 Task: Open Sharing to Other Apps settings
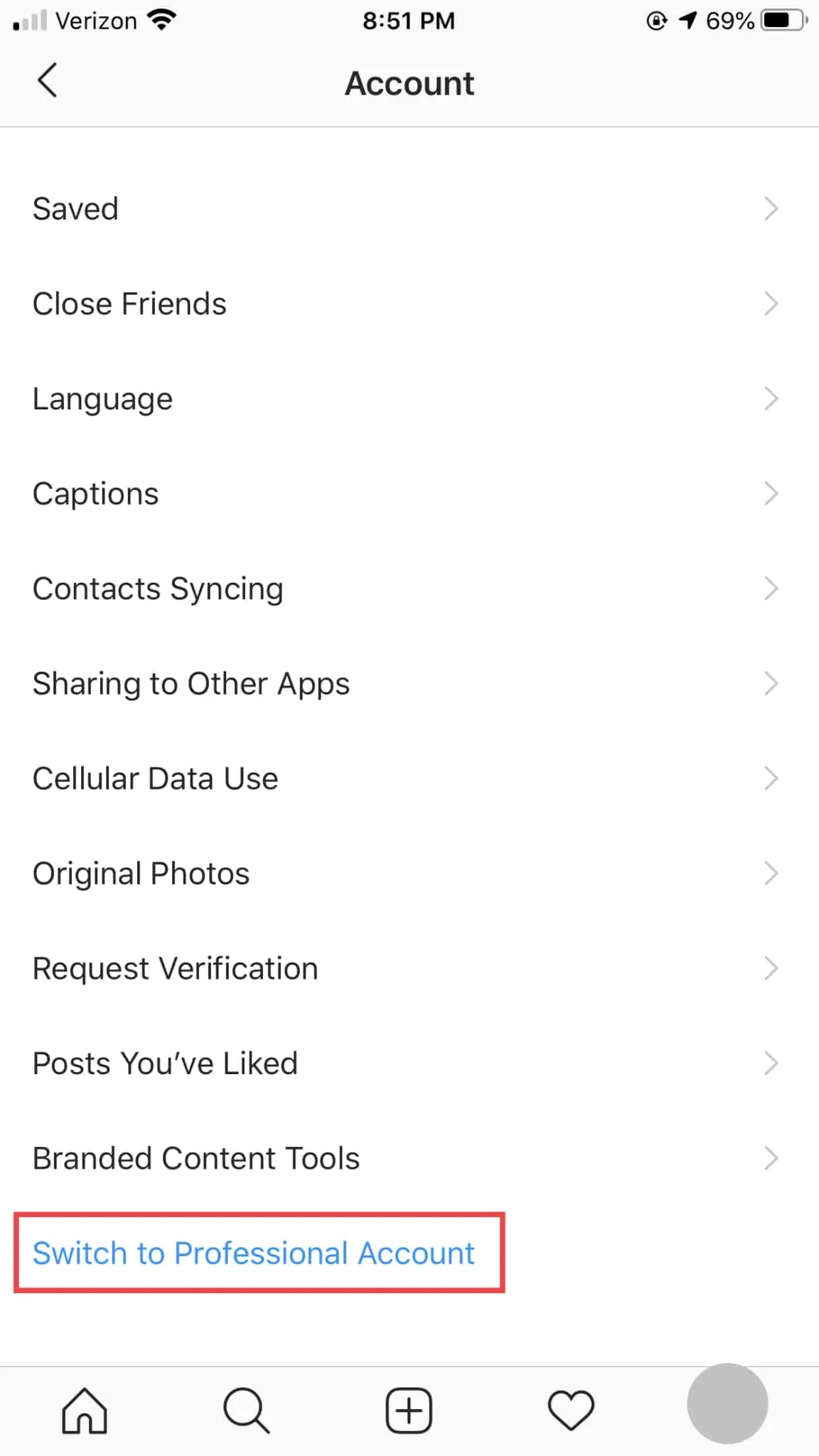coord(191,683)
